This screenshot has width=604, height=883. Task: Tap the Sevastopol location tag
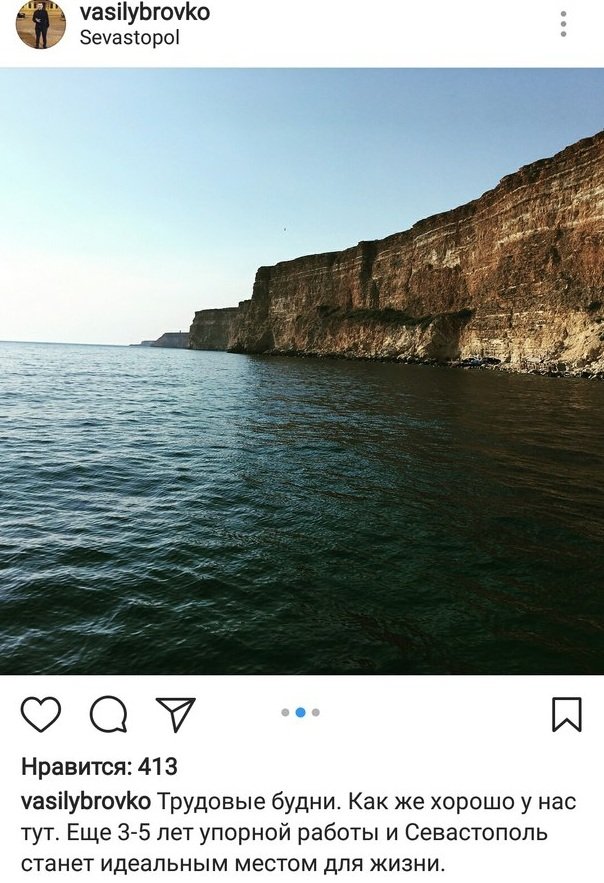pos(129,39)
